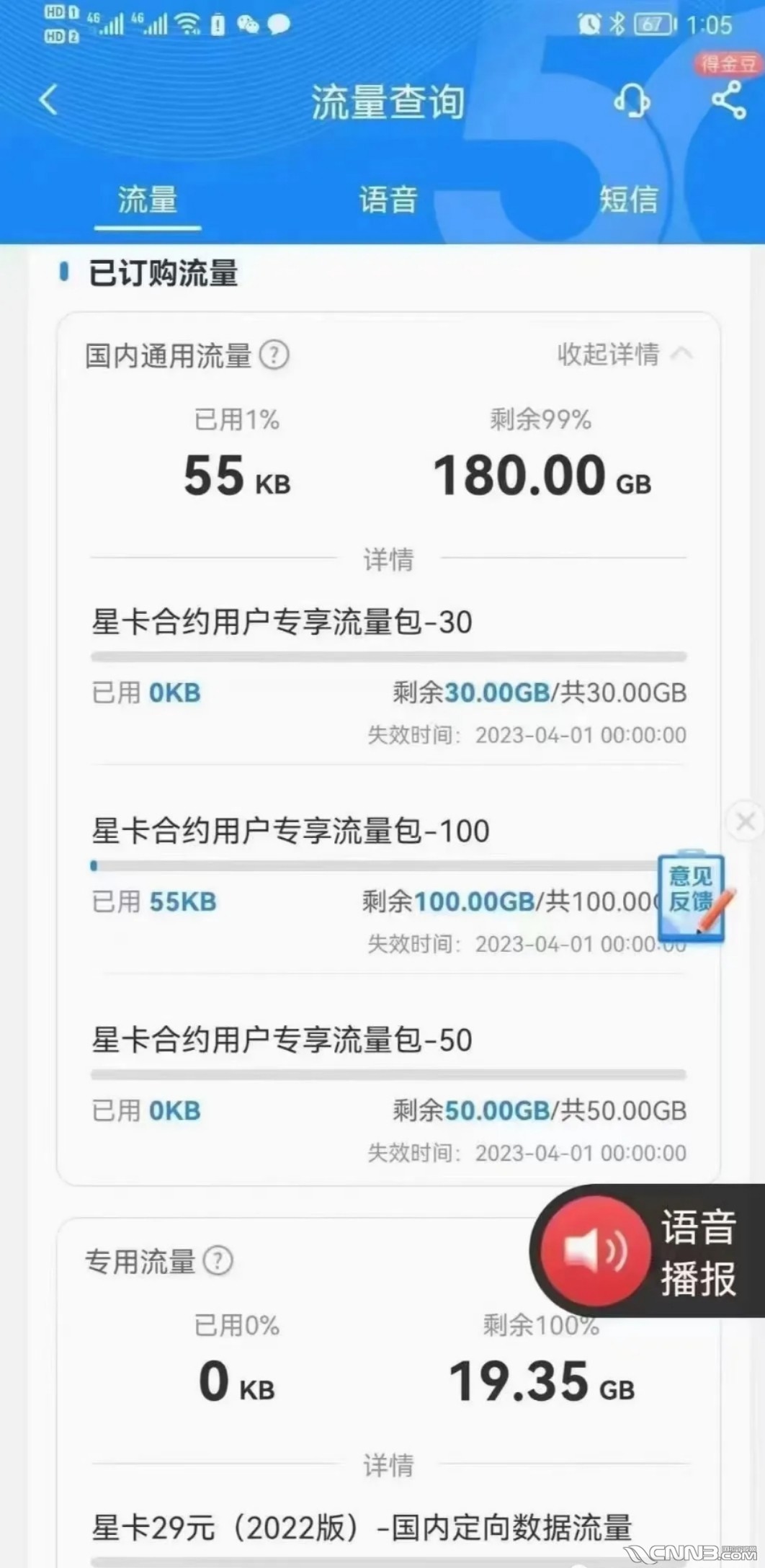Switch to the 短信 tab

pos(628,200)
